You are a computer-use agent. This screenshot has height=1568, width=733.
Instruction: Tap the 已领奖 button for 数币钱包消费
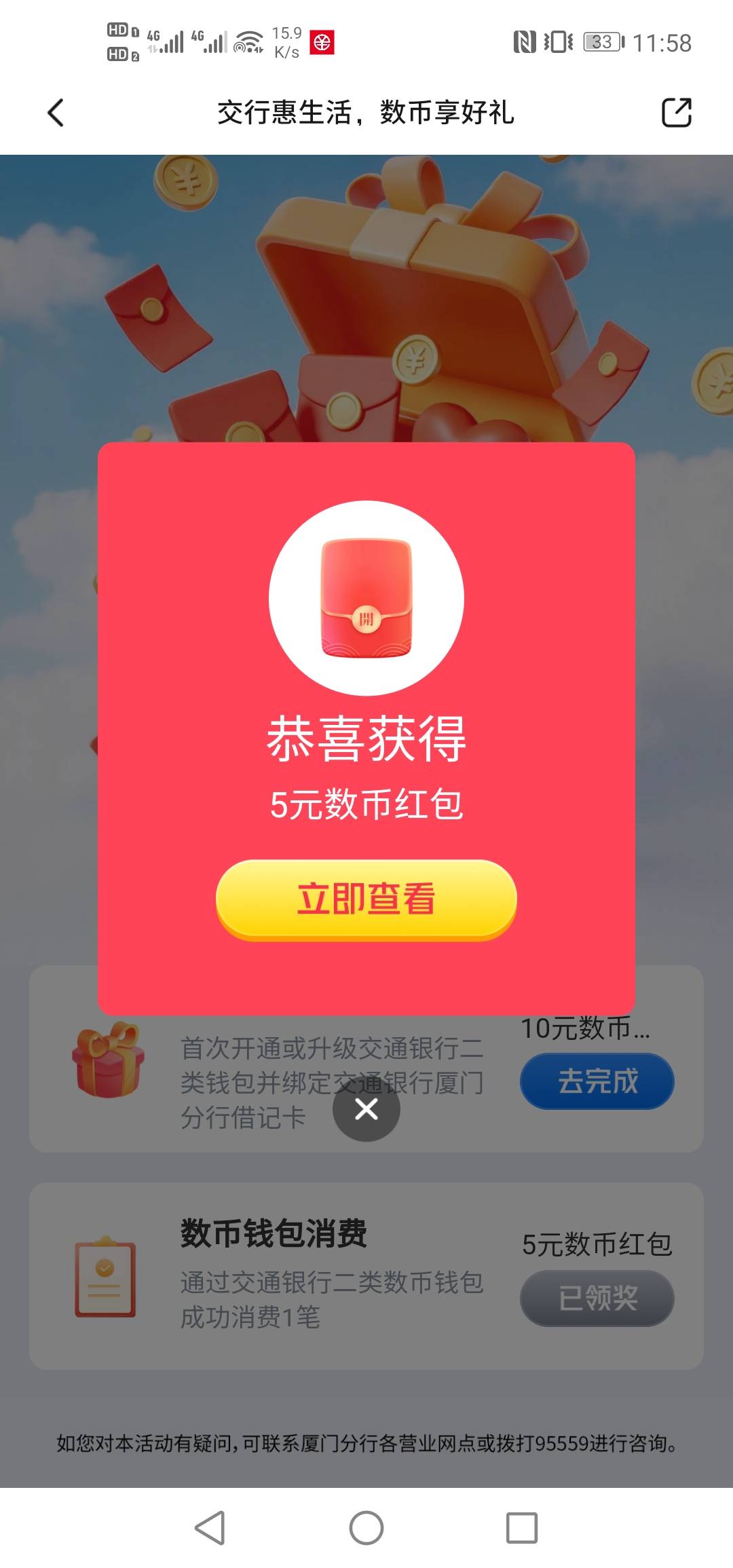[x=597, y=1299]
